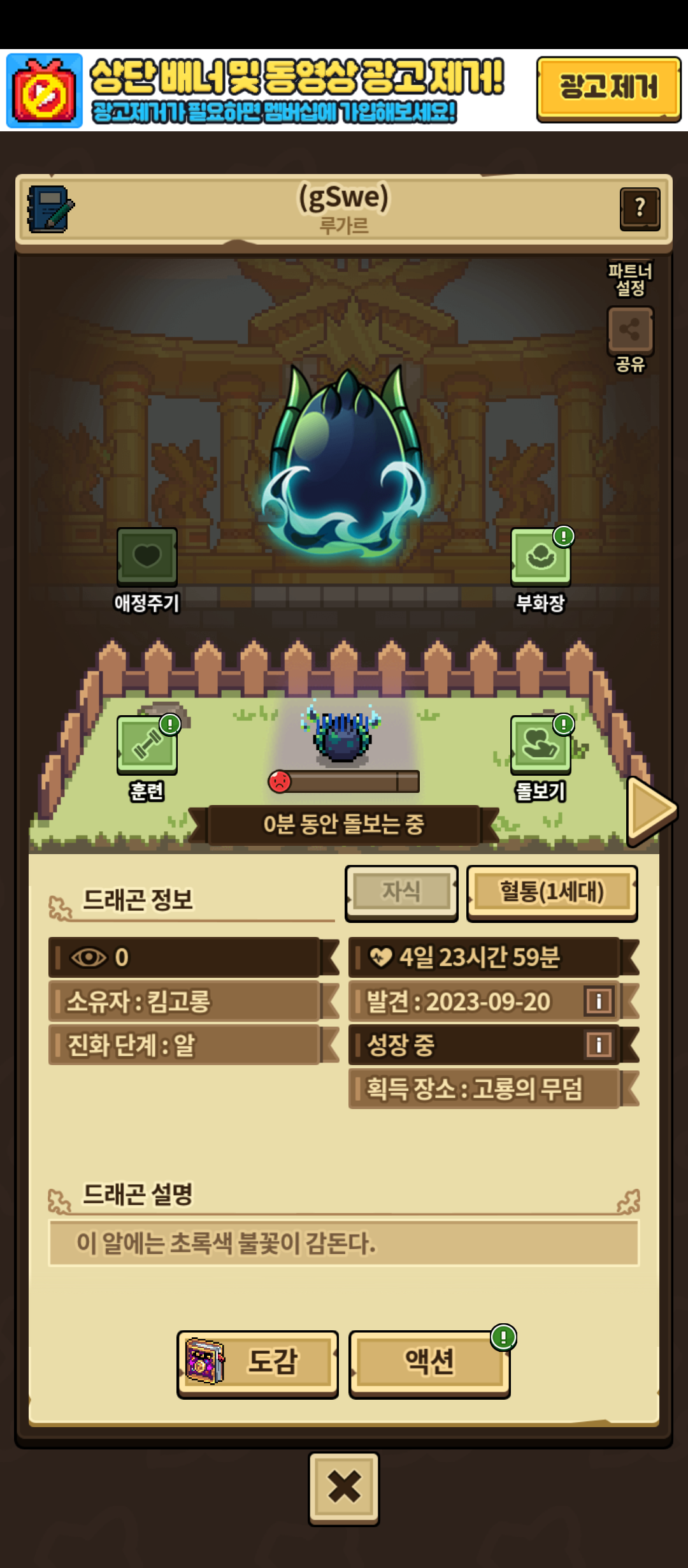
Task: Open the notebook edit icon
Action: (x=50, y=209)
